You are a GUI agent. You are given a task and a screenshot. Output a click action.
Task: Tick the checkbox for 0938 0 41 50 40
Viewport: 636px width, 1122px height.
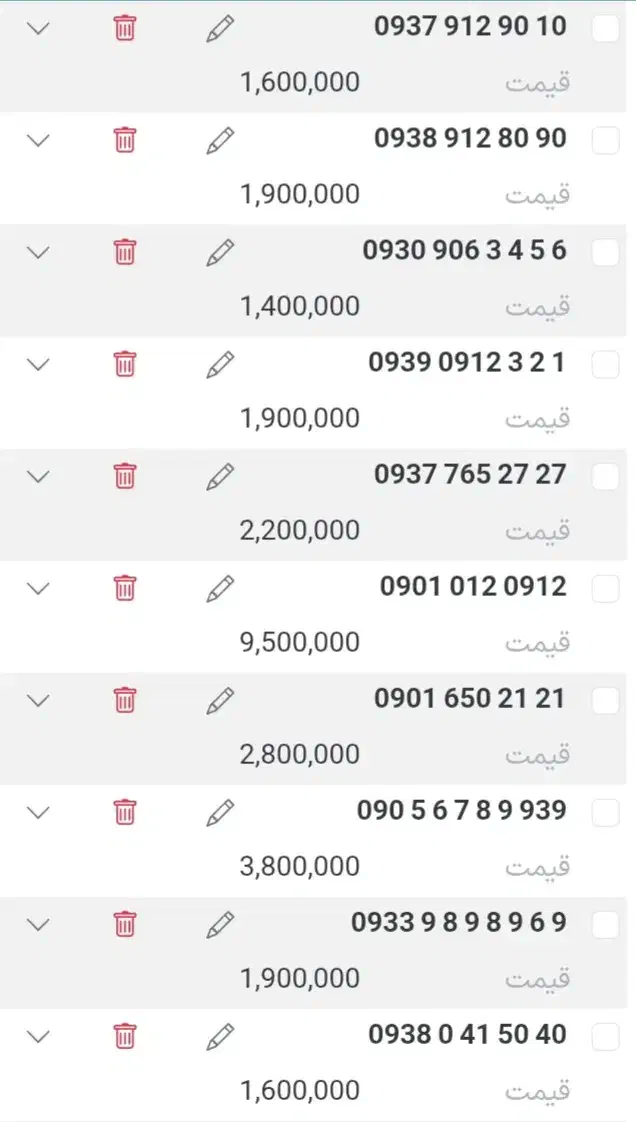coord(606,1037)
